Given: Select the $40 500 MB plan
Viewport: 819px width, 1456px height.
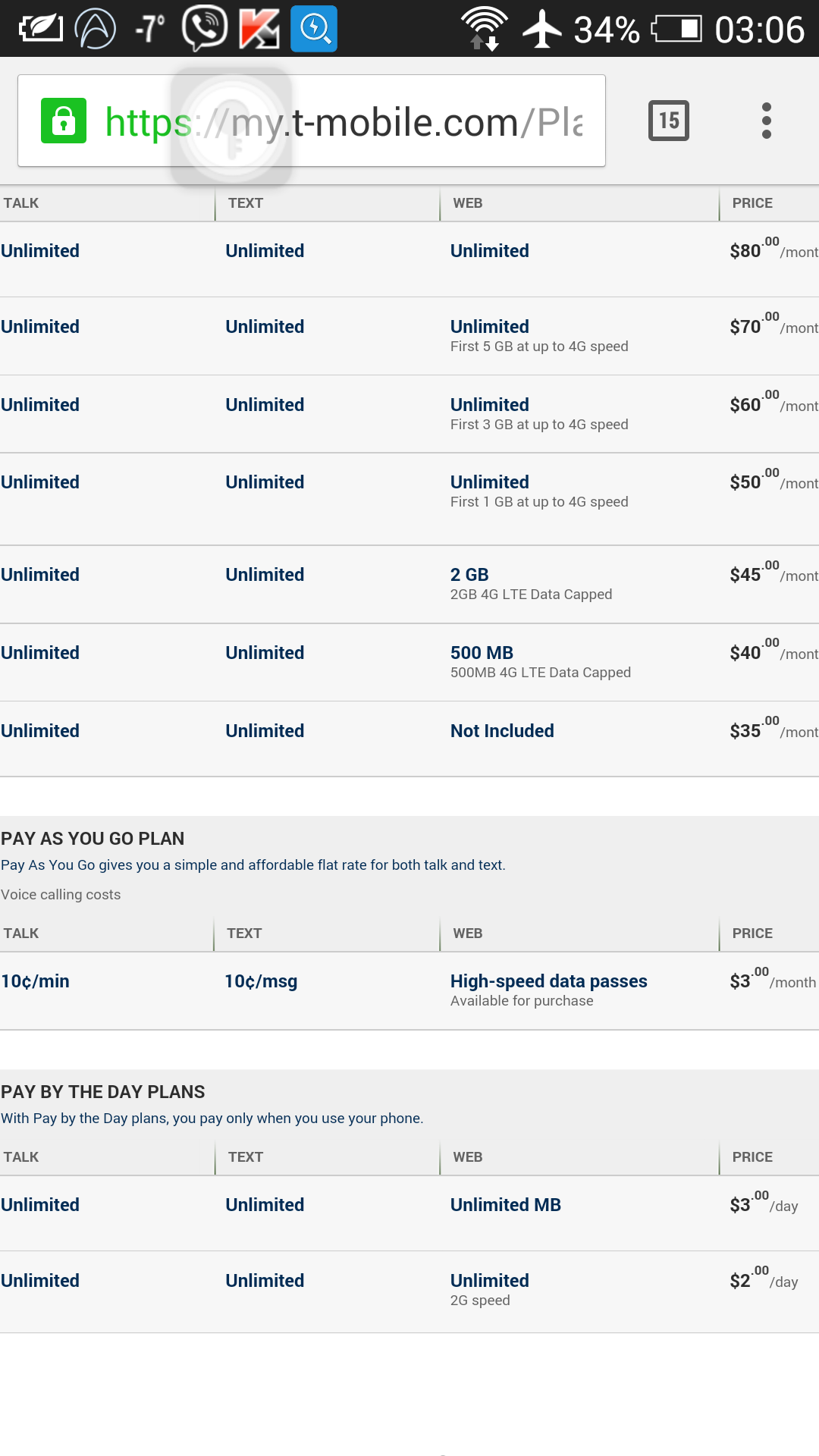Looking at the screenshot, I should point(409,663).
